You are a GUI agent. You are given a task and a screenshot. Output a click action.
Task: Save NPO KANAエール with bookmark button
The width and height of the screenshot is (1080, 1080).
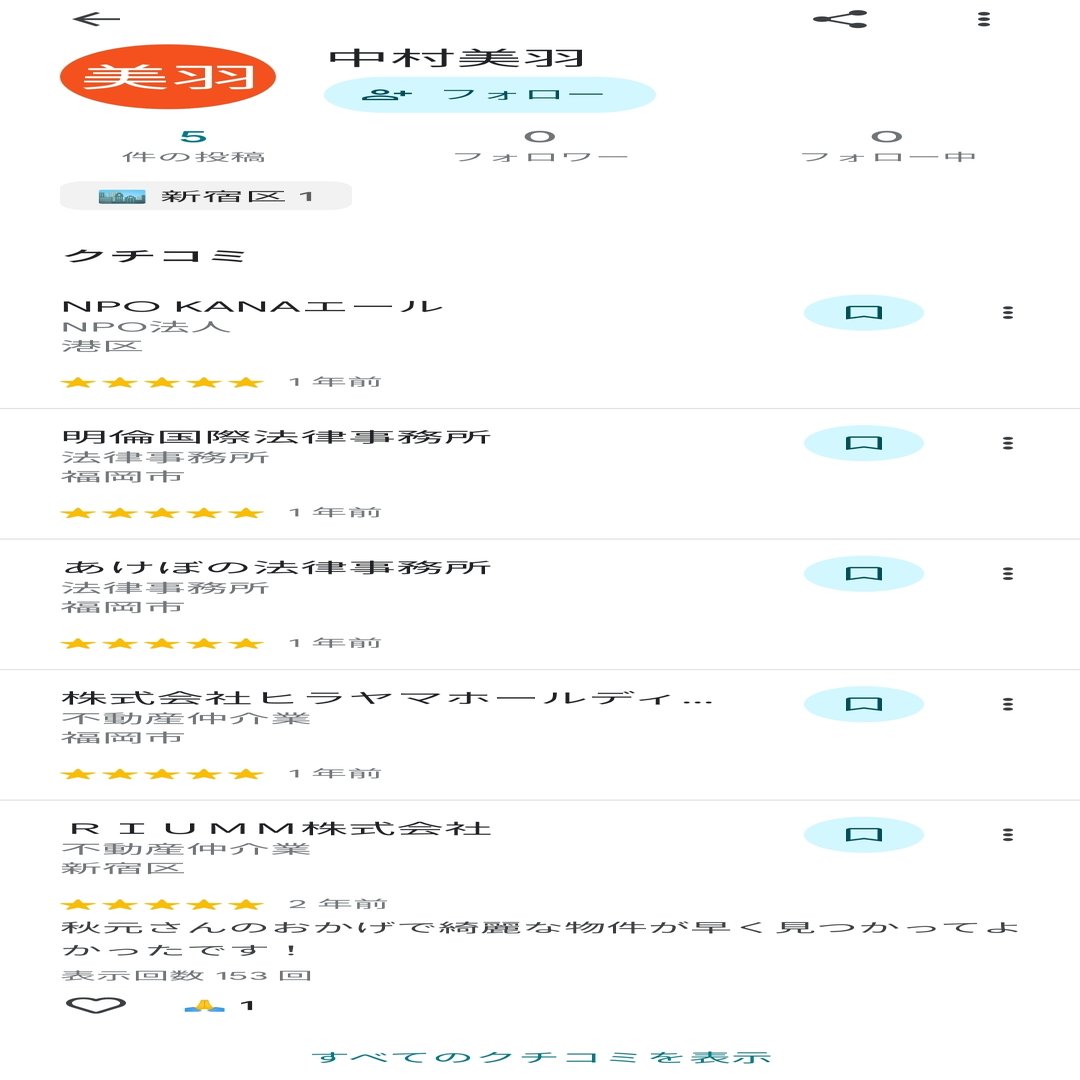(863, 313)
